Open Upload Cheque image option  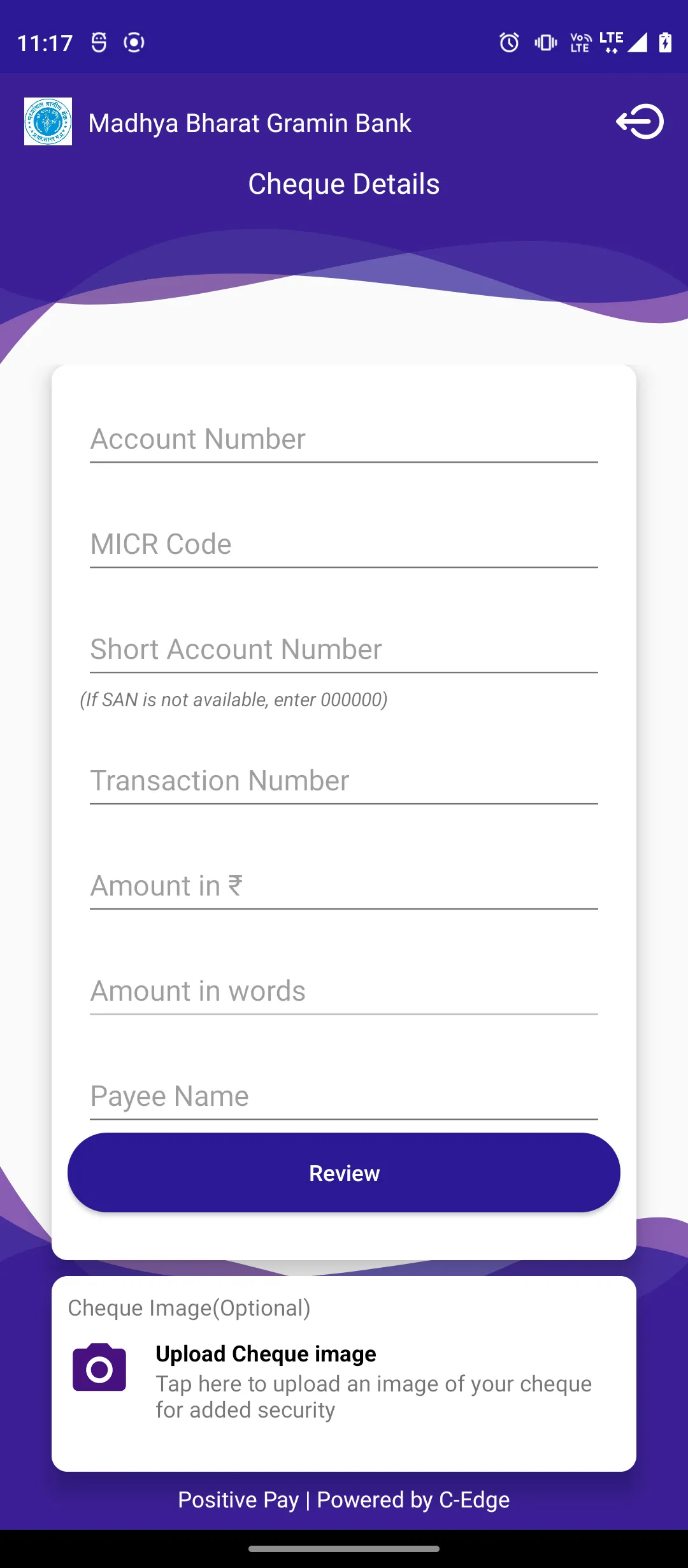[344, 1381]
